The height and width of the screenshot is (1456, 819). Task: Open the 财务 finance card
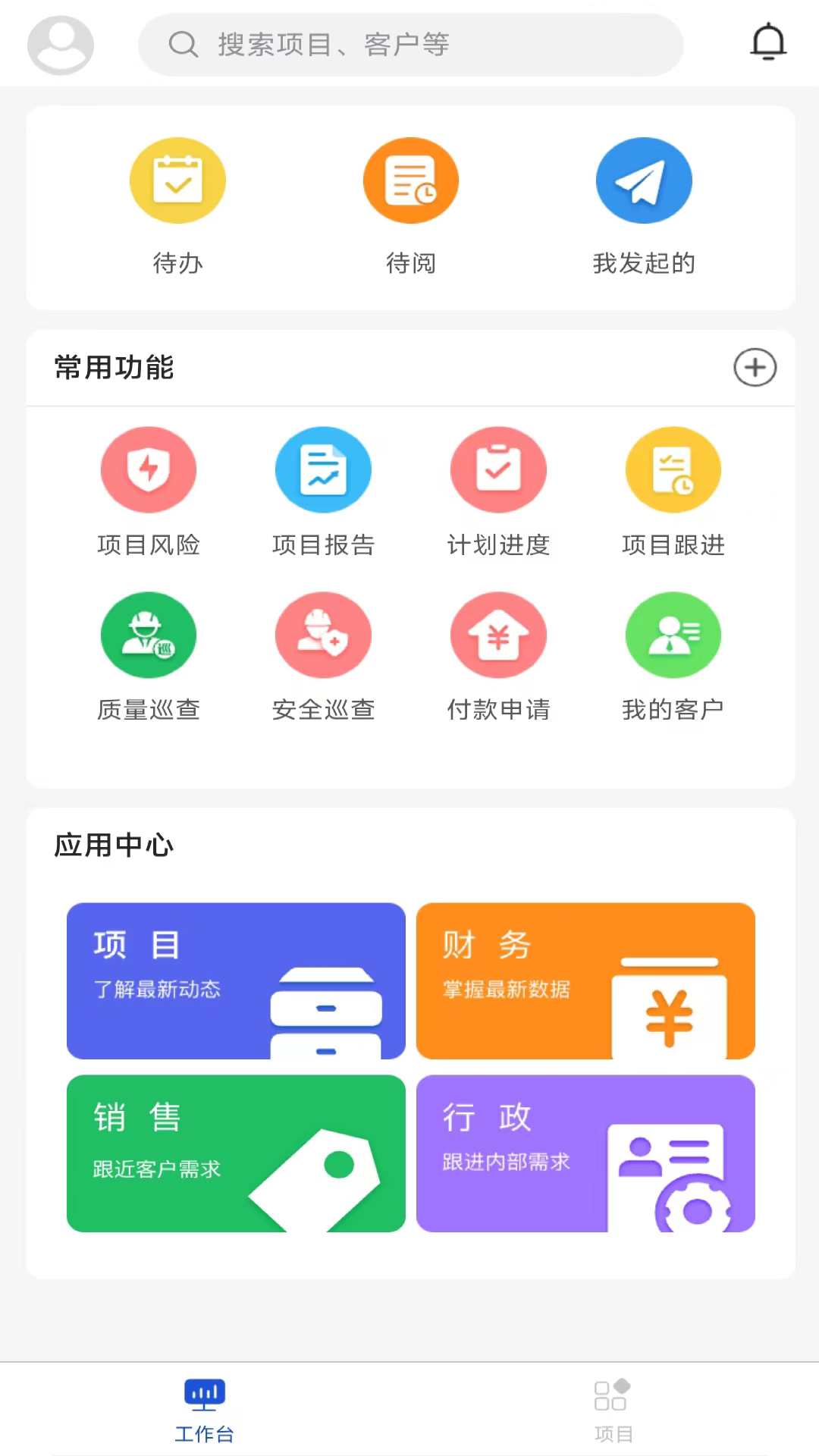click(x=585, y=981)
